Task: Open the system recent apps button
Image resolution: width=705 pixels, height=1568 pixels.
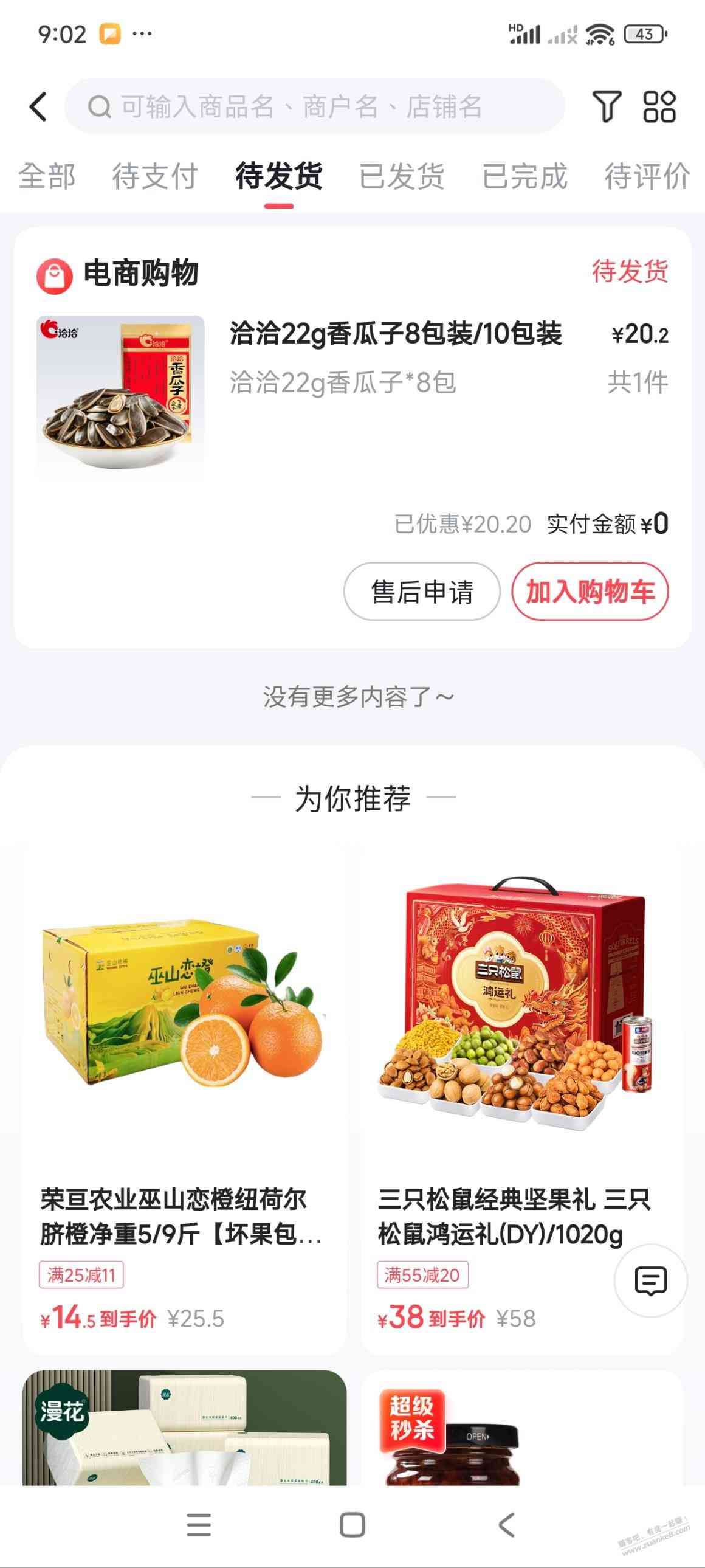Action: tap(198, 1525)
